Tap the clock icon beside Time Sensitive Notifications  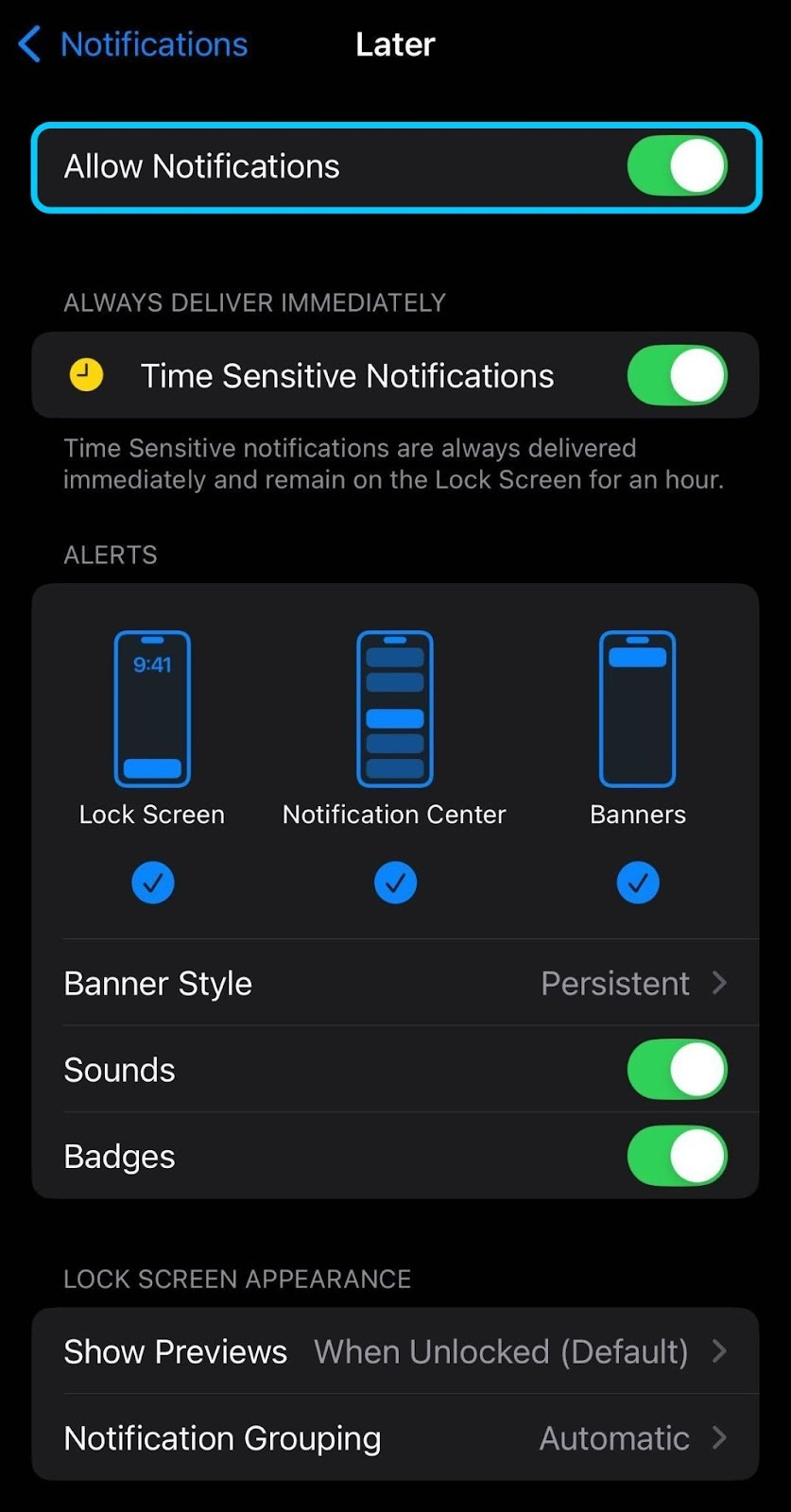click(86, 374)
